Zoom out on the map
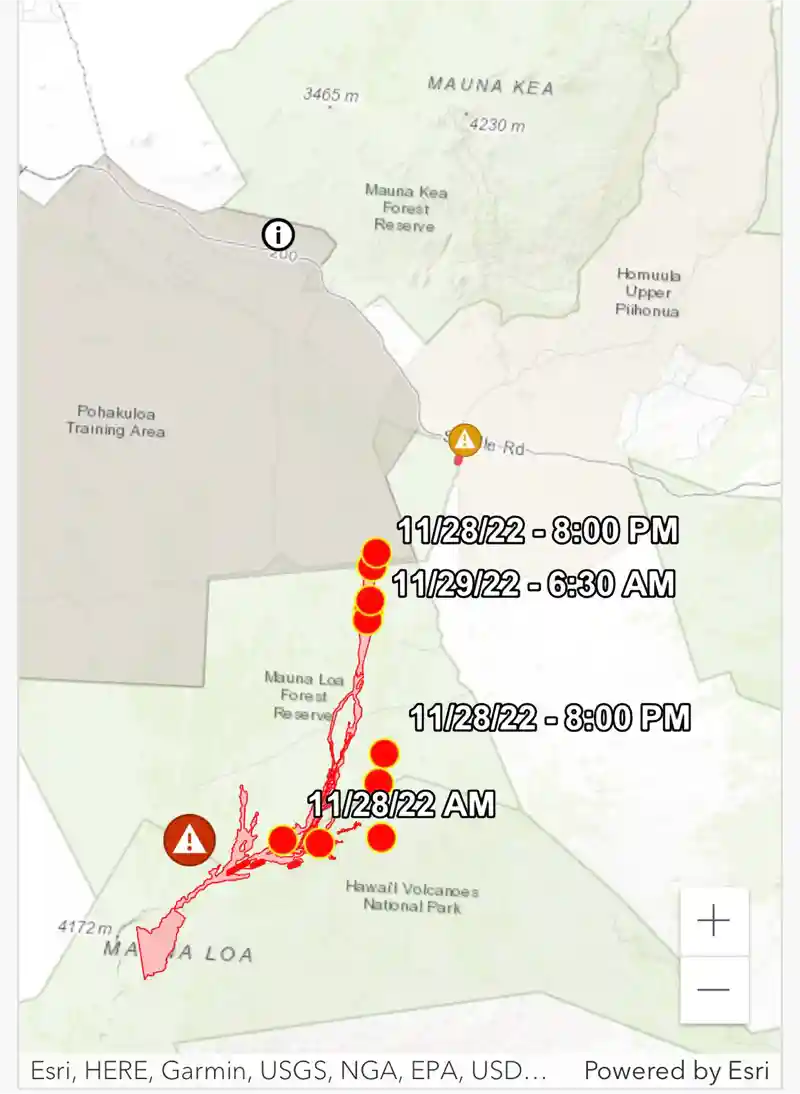The height and width of the screenshot is (1094, 800). (714, 989)
